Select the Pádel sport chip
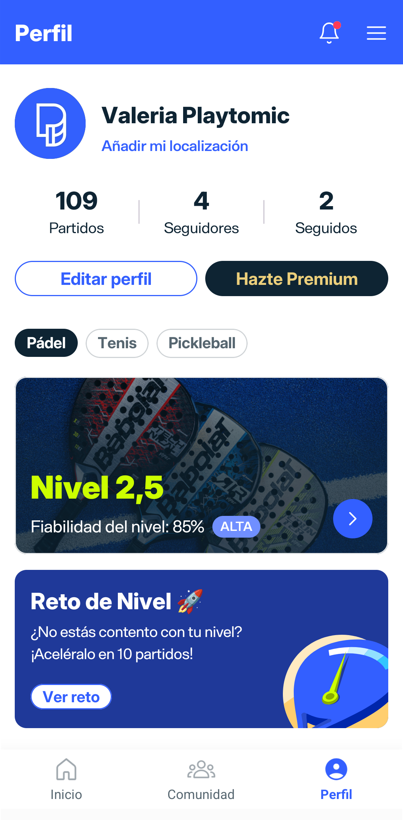 (x=46, y=343)
